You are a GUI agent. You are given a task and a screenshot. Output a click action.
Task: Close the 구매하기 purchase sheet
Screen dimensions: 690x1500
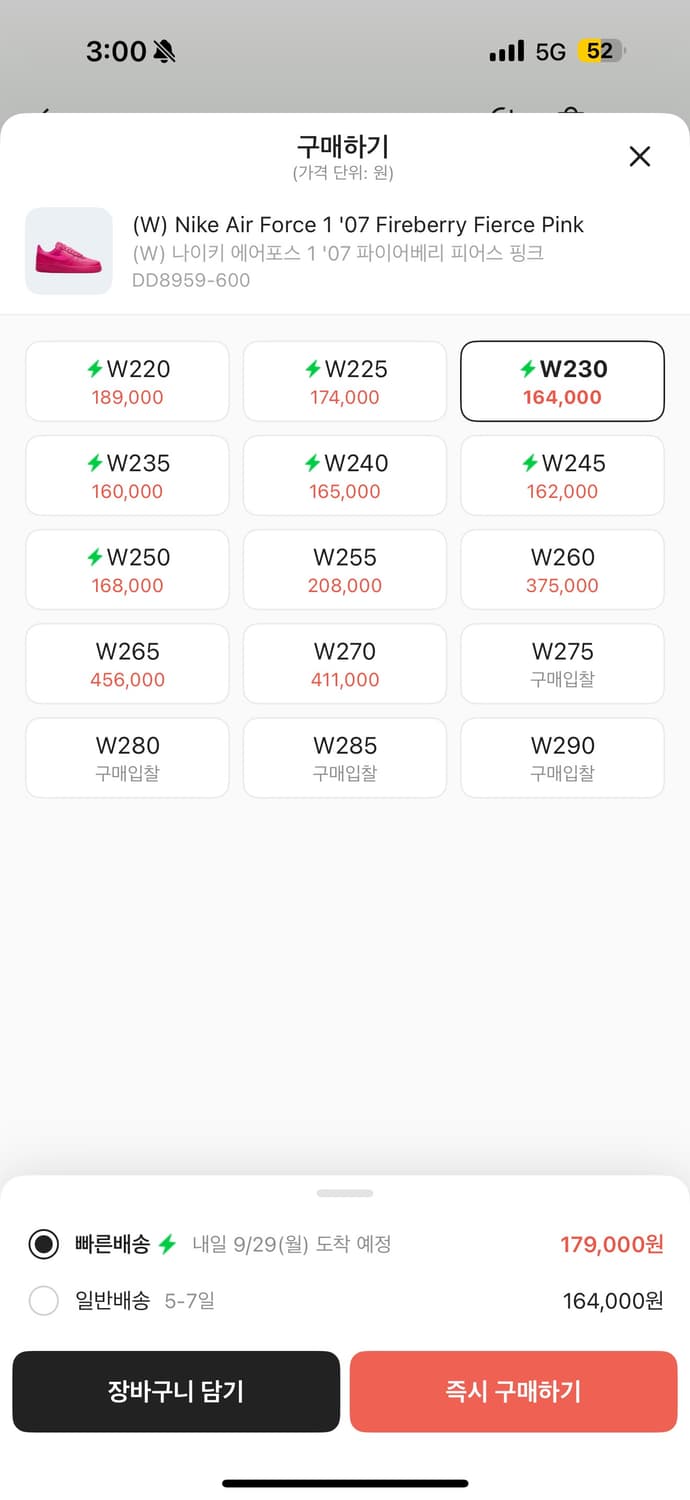[639, 156]
